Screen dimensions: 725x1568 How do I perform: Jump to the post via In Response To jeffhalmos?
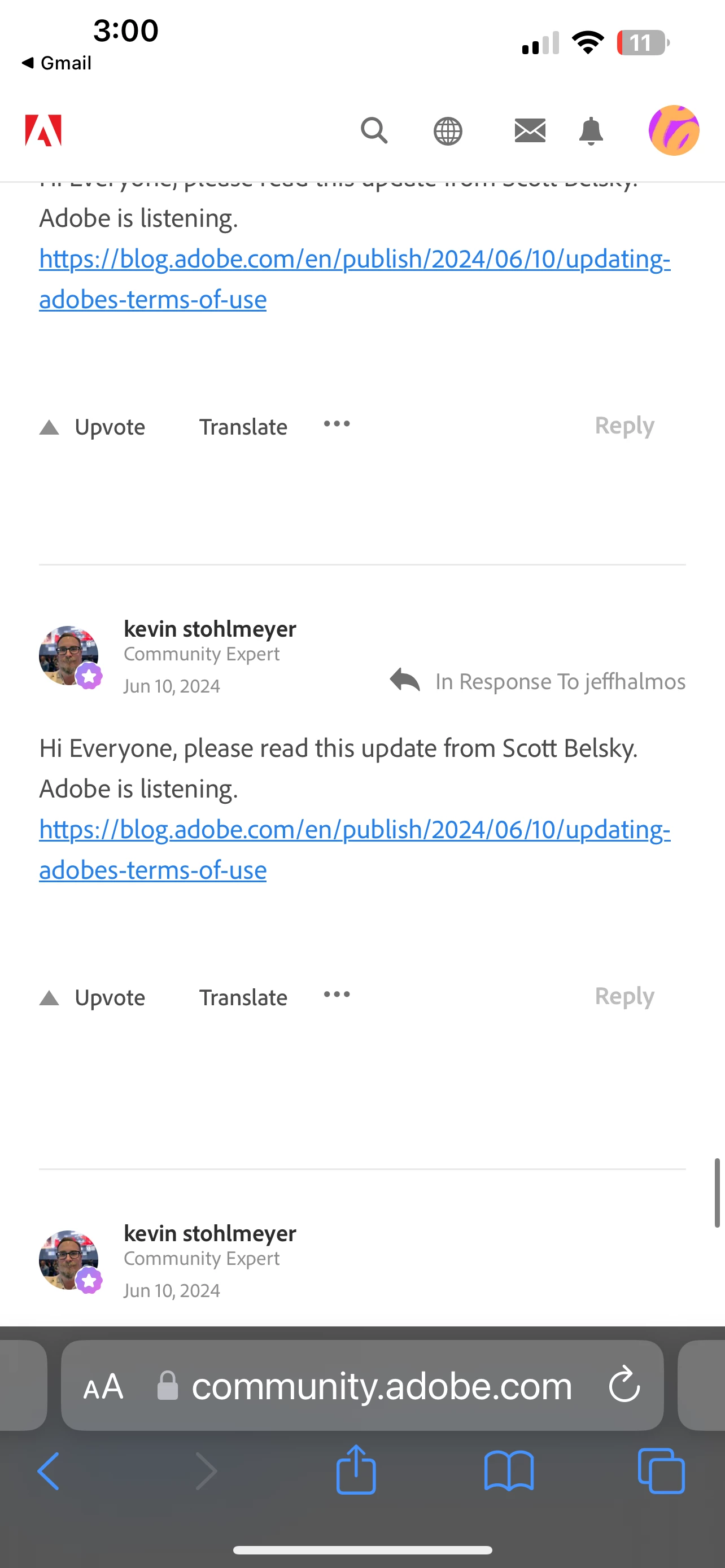click(560, 681)
